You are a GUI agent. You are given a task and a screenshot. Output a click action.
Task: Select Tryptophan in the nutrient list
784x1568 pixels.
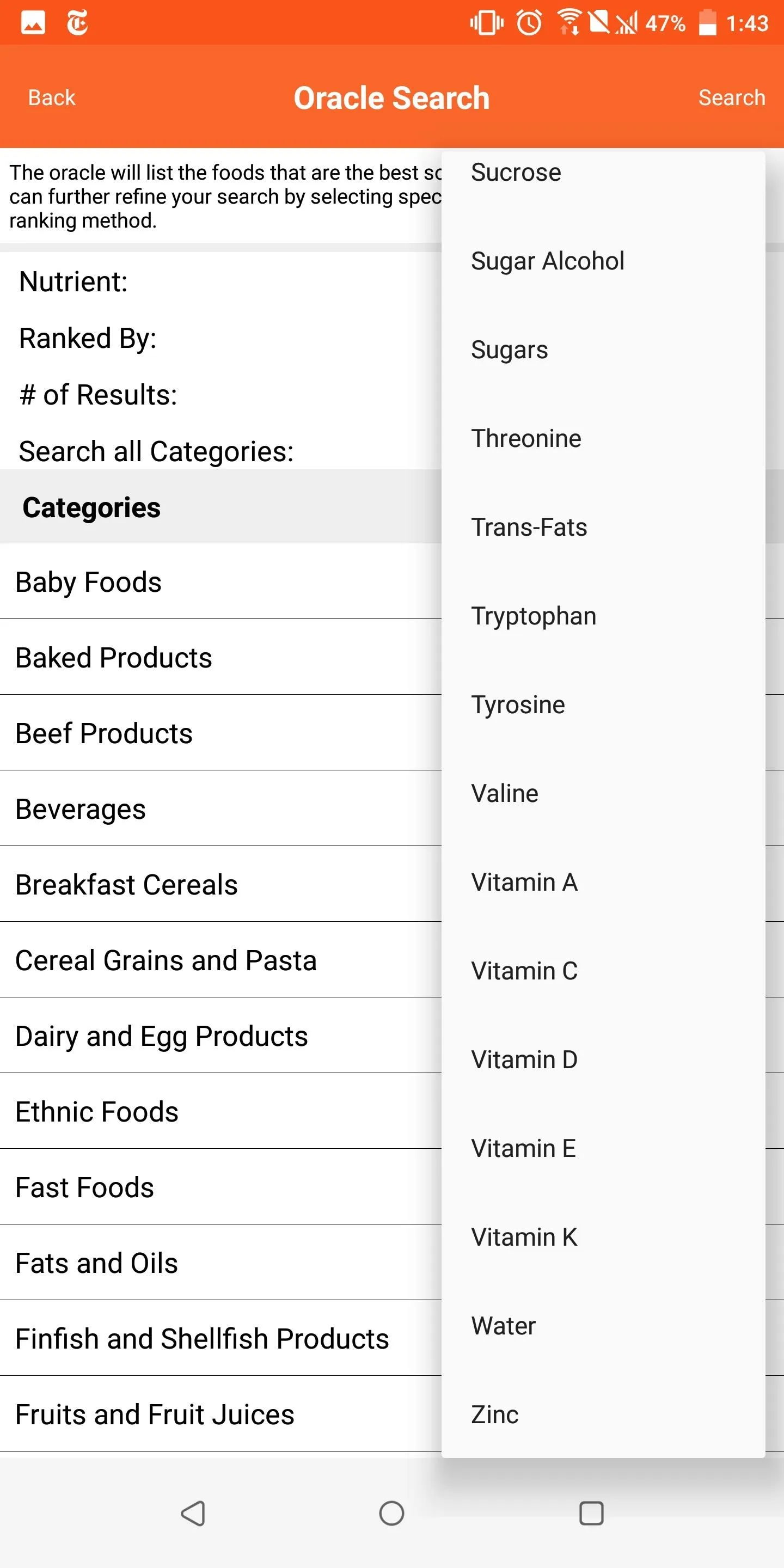[603, 616]
